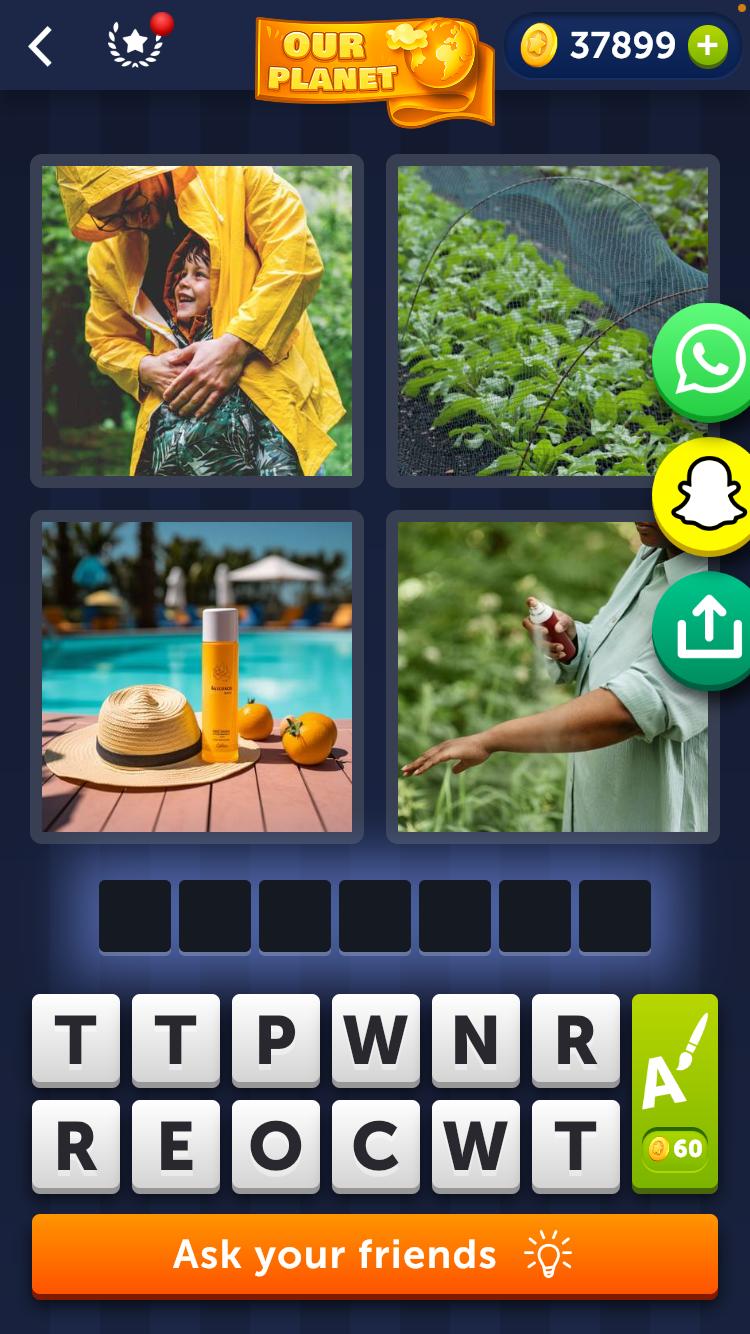
Task: Tap the first empty answer slot
Action: pyautogui.click(x=135, y=916)
